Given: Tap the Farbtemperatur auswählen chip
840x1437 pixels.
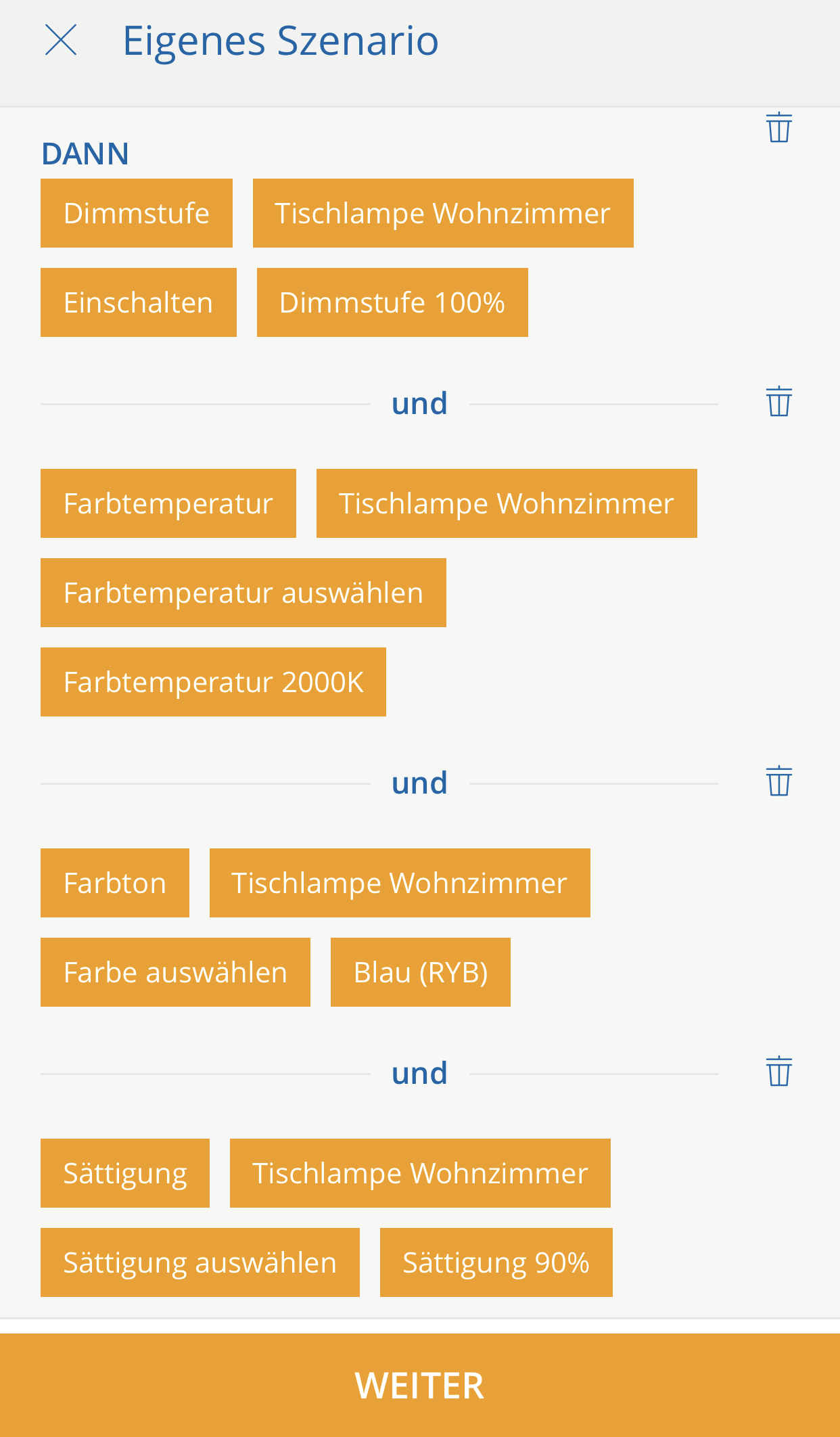Looking at the screenshot, I should coord(243,593).
